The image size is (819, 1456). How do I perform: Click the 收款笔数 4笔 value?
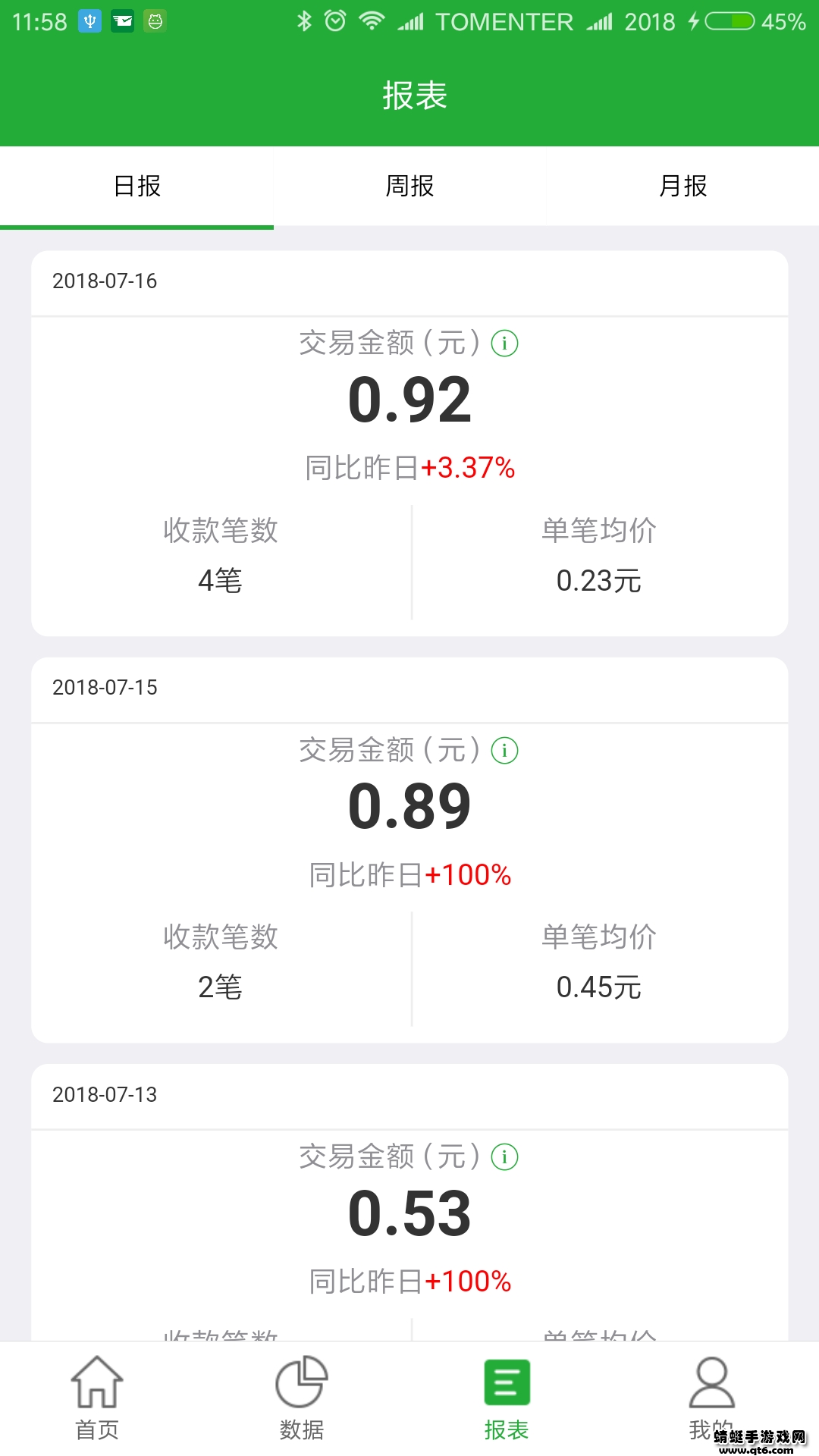click(x=220, y=582)
